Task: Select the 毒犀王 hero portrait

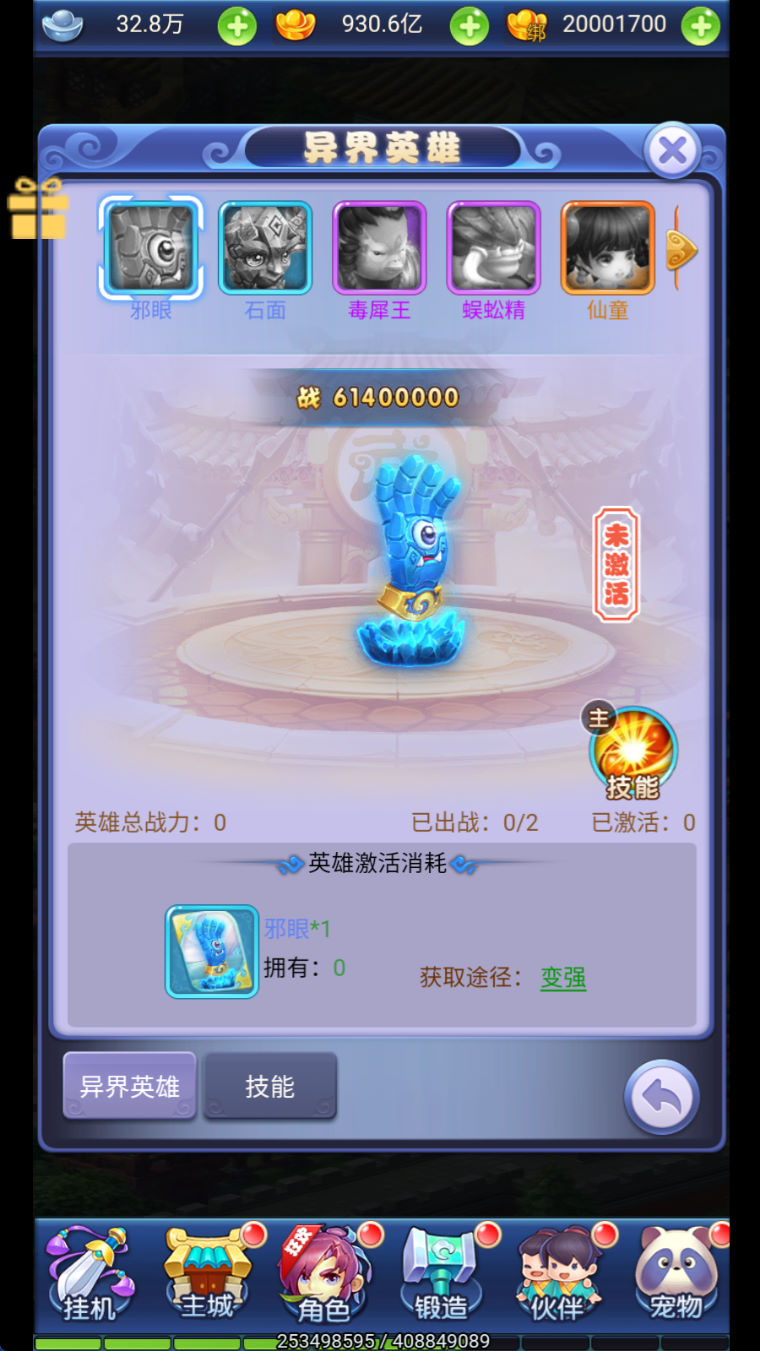Action: (379, 247)
